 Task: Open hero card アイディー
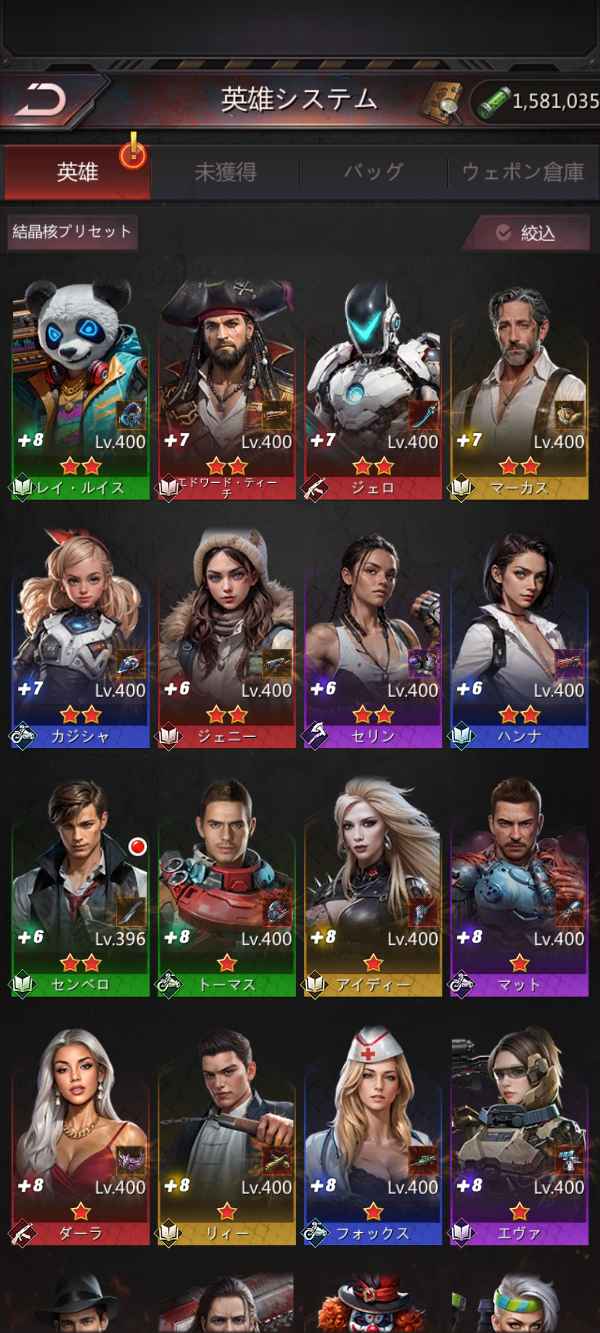pyautogui.click(x=373, y=887)
